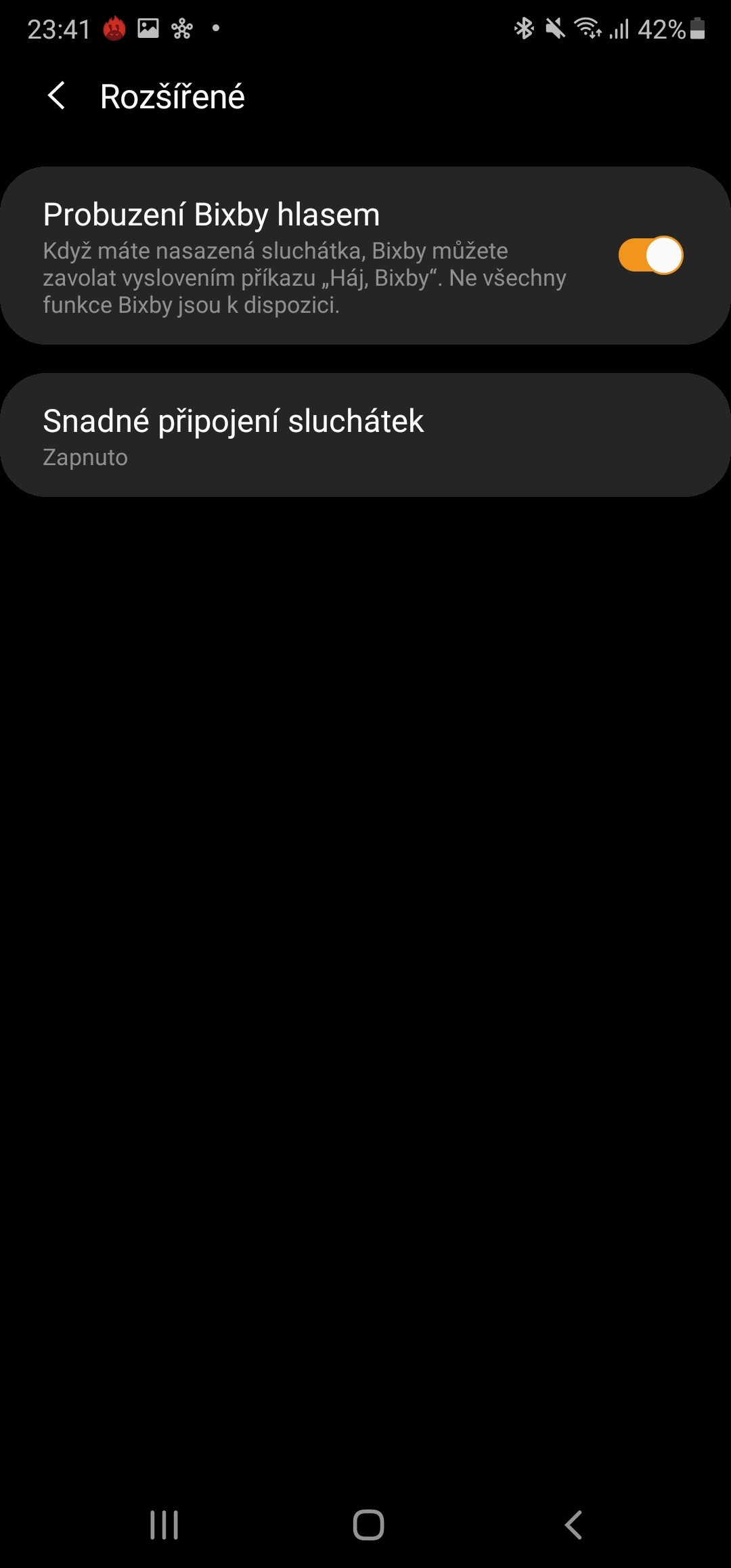
Task: Open recent apps from the navigation bar
Action: [164, 1525]
